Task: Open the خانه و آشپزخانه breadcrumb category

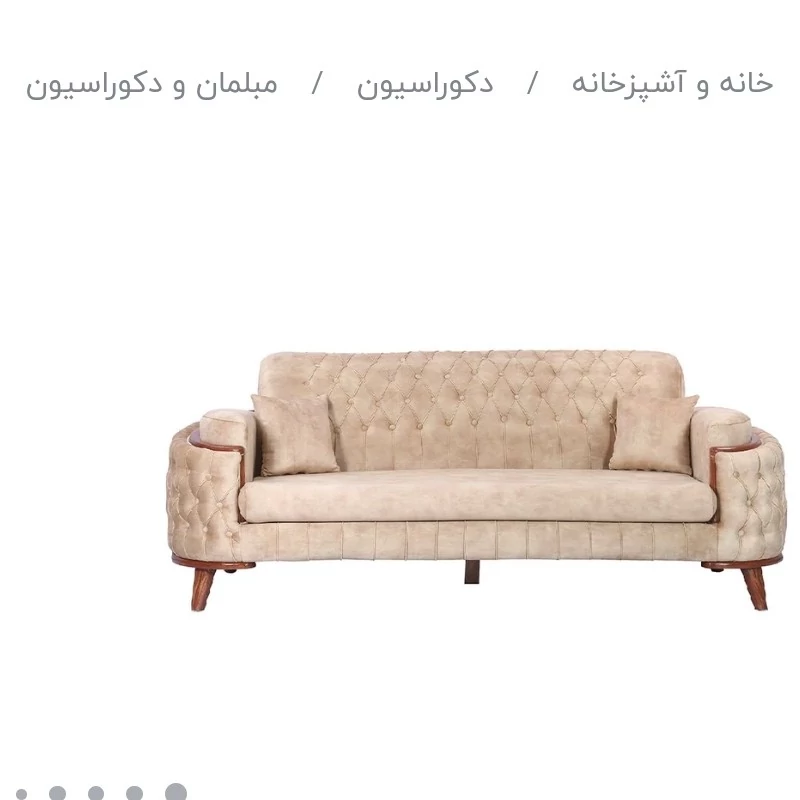Action: click(x=672, y=84)
